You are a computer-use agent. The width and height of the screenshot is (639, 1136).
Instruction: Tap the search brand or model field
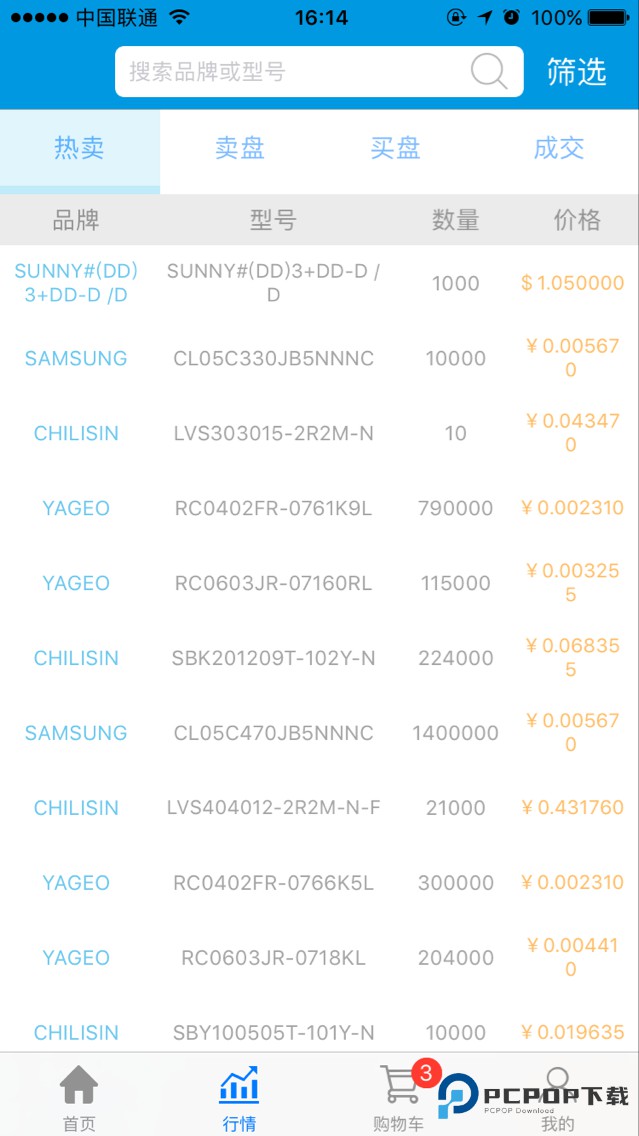point(295,72)
